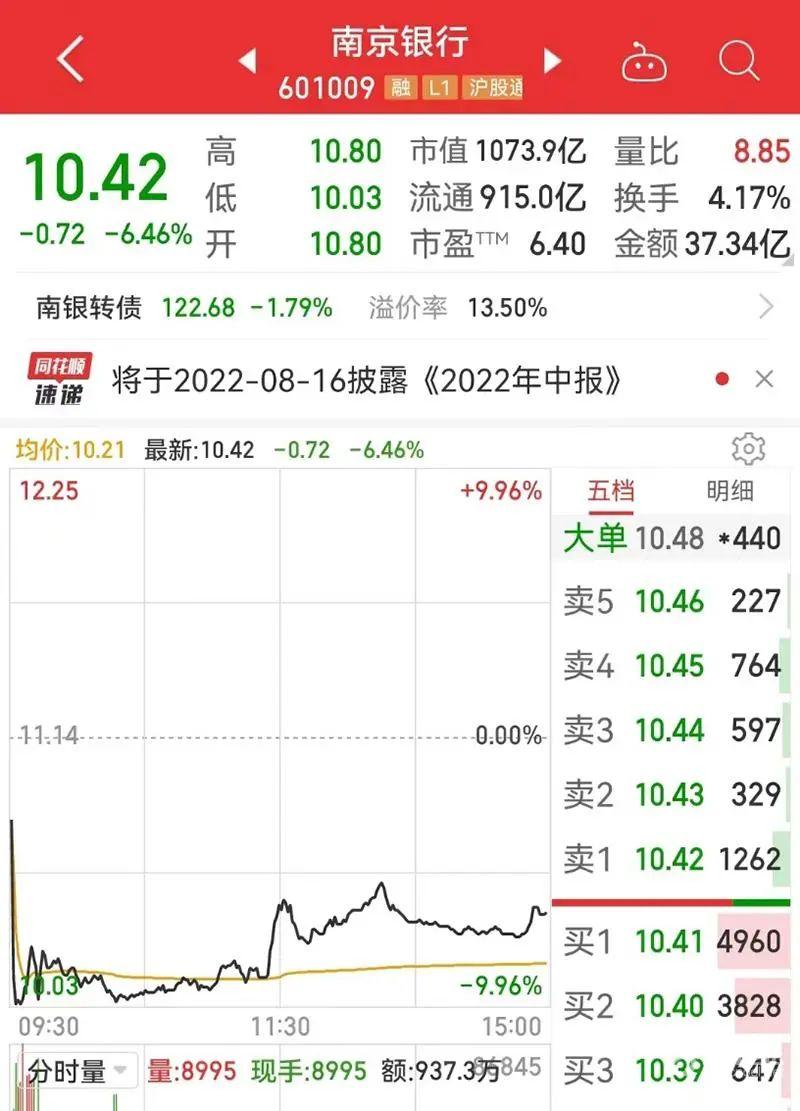Select the 卖1 ask price 10.42 row
Image resolution: width=800 pixels, height=1111 pixels.
670,859
